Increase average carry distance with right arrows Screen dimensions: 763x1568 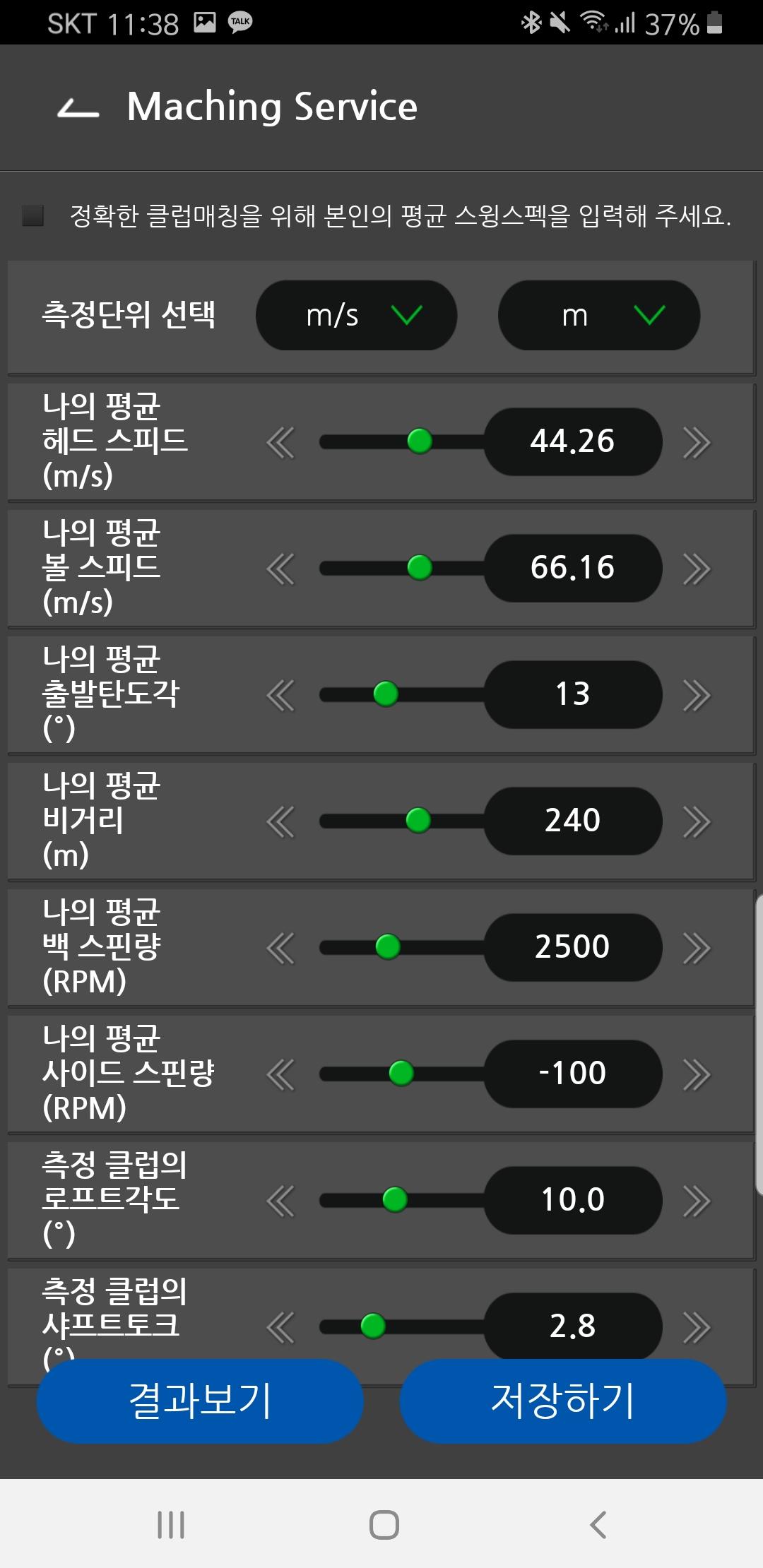[x=696, y=821]
